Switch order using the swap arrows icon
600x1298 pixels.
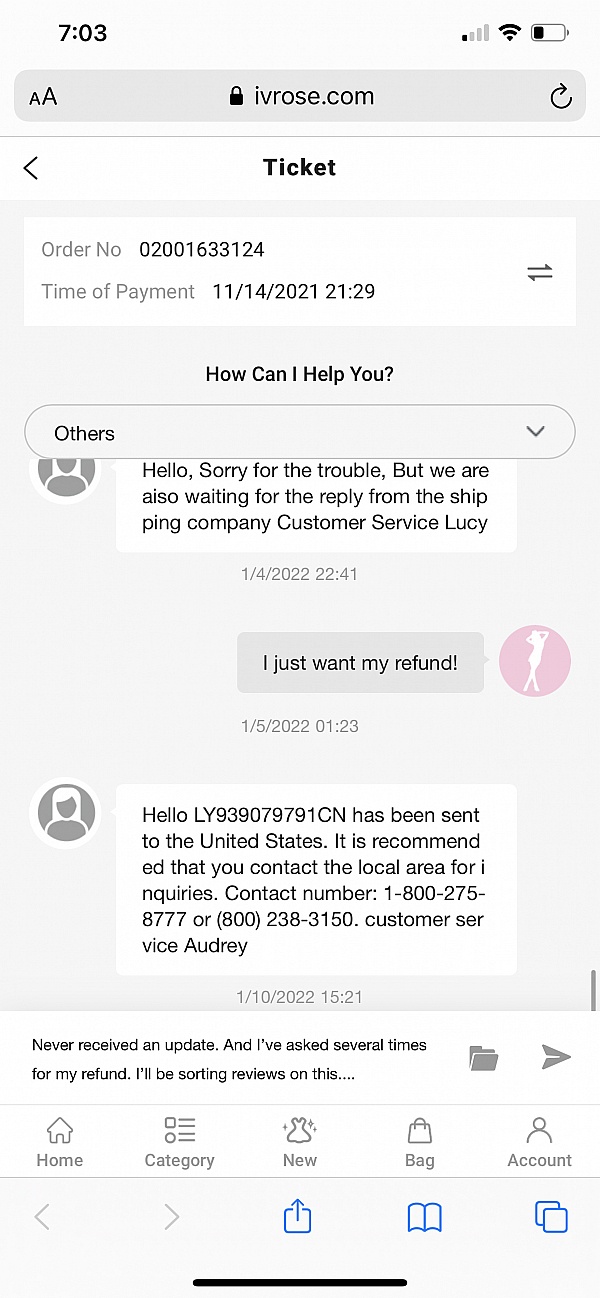(x=540, y=272)
